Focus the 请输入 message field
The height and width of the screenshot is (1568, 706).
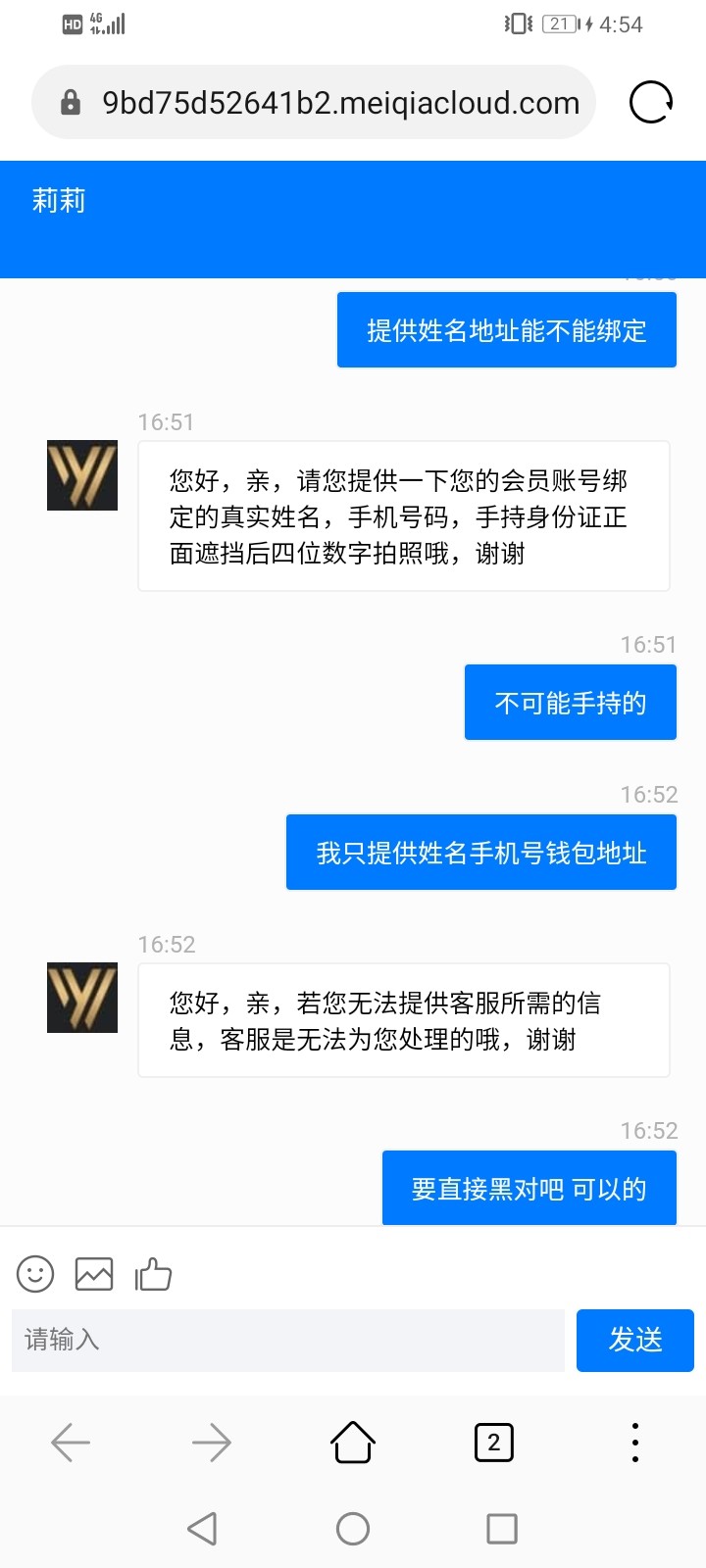(288, 1340)
